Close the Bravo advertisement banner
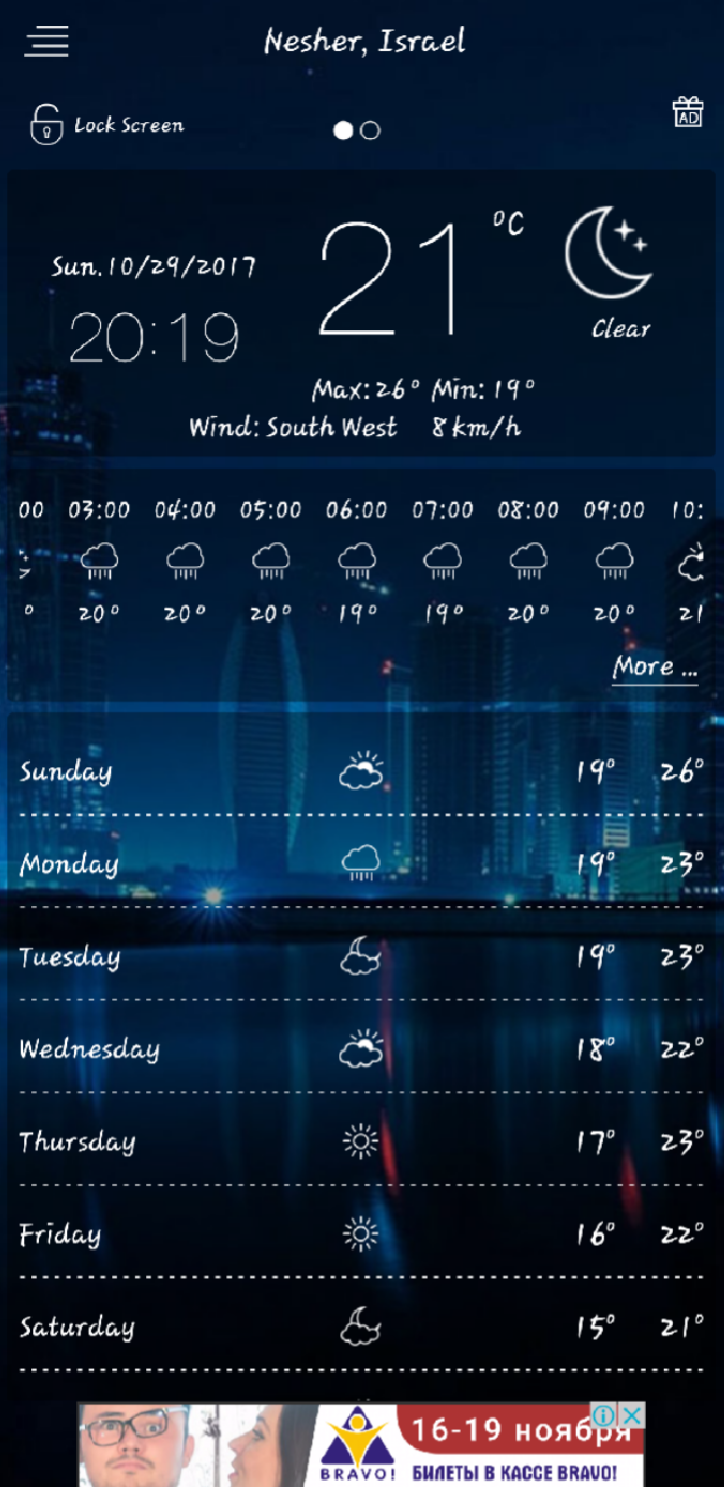724x1487 pixels. pyautogui.click(x=632, y=1415)
